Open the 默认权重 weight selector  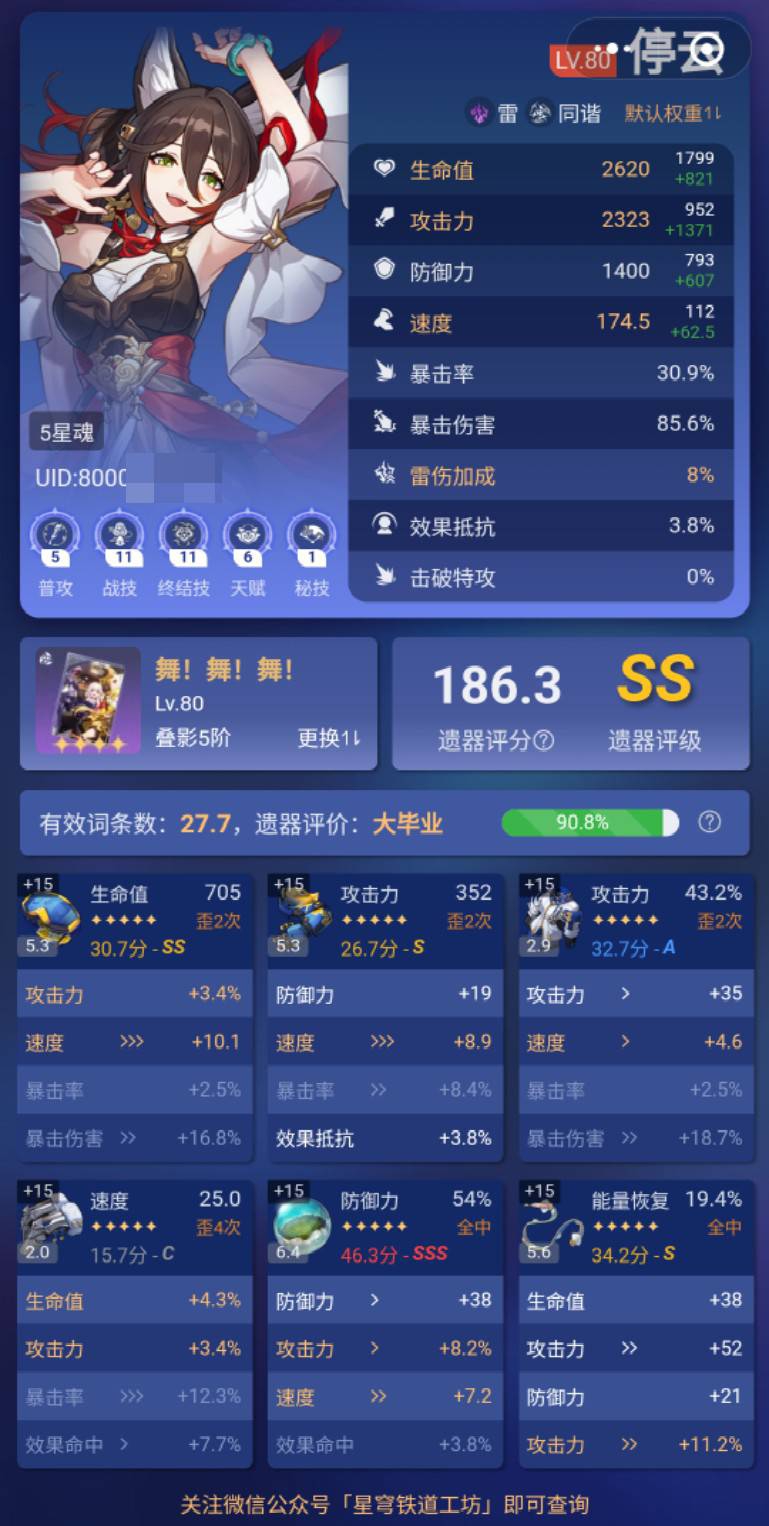[x=673, y=114]
